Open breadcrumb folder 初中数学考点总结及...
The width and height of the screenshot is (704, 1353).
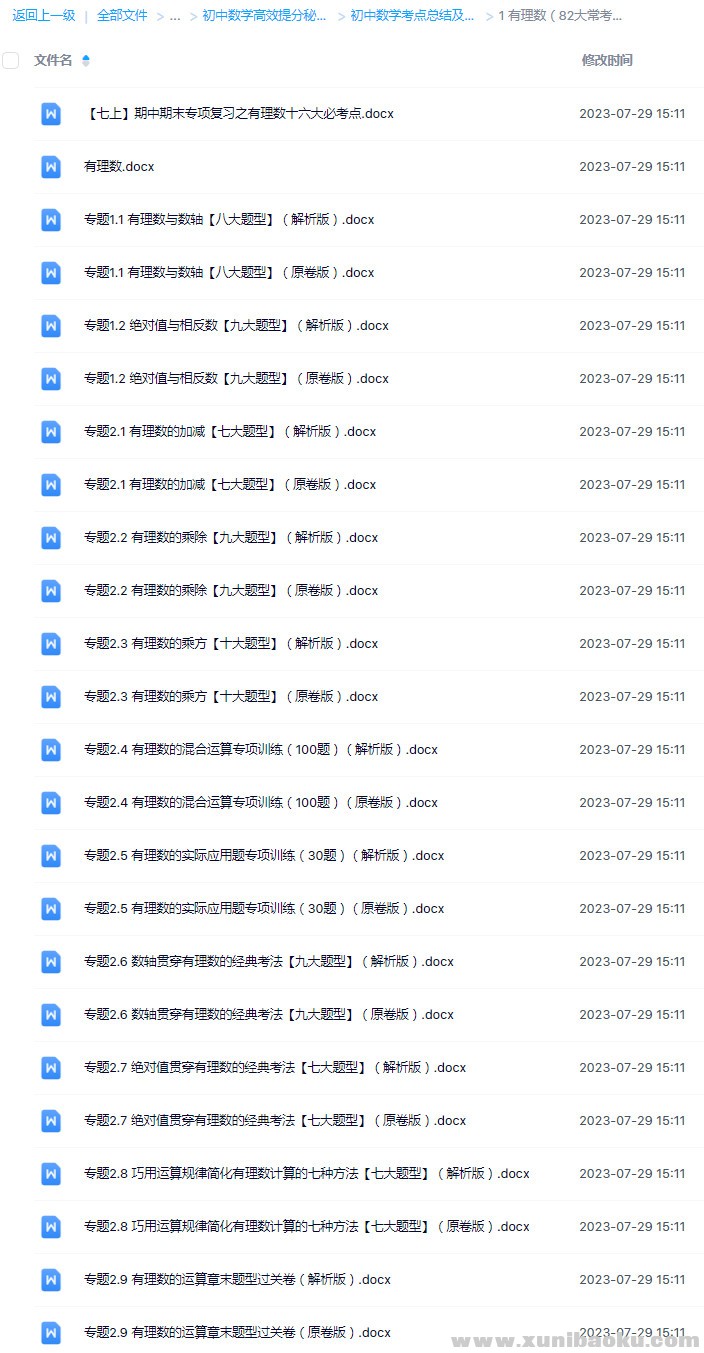click(412, 16)
